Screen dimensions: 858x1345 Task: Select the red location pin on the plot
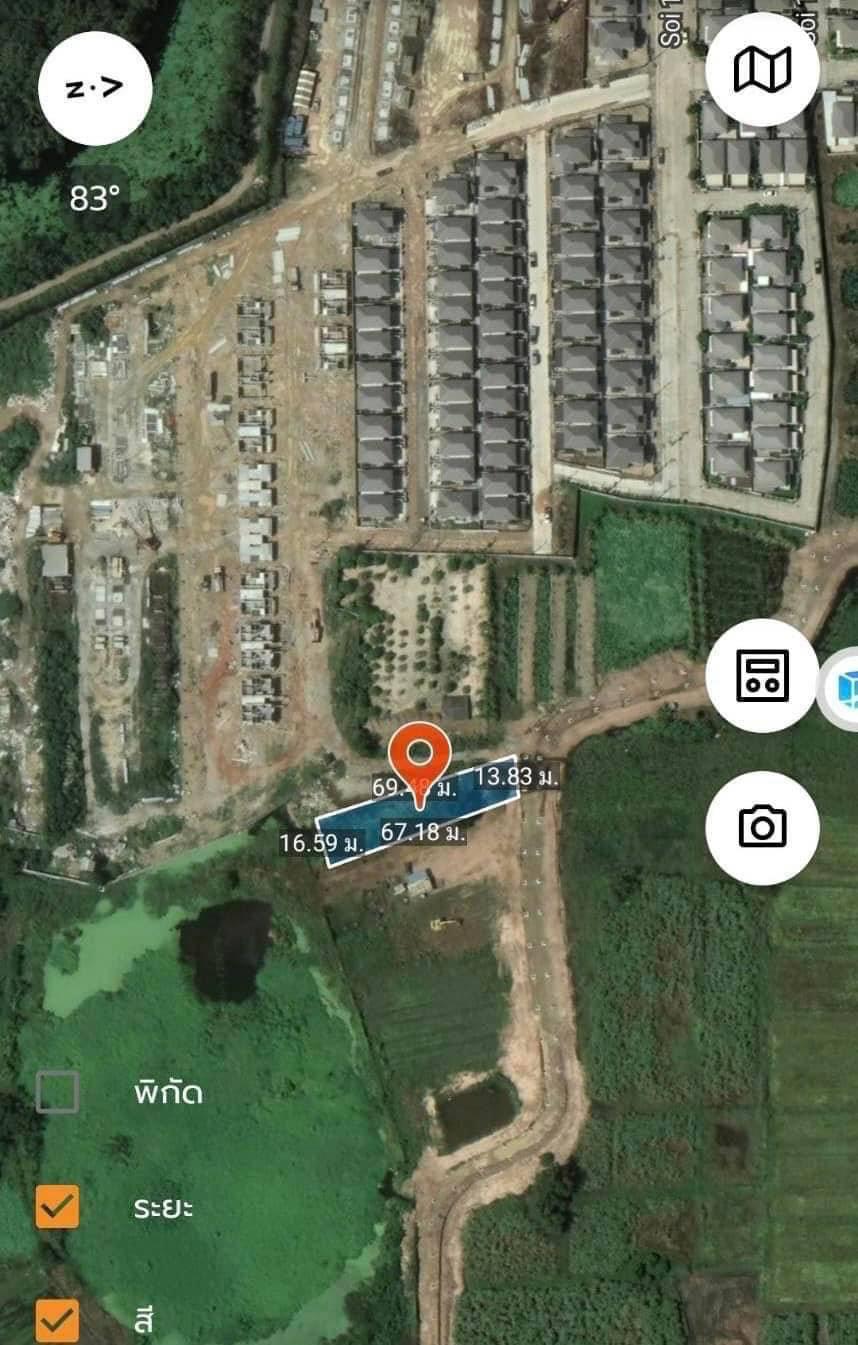pos(420,754)
